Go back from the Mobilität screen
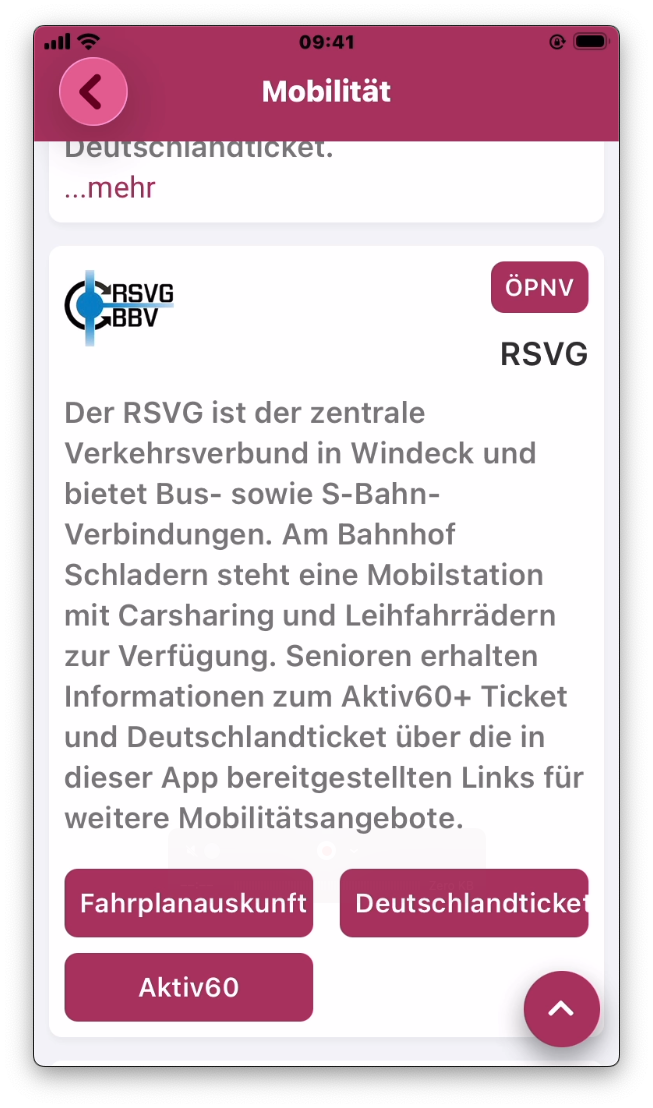Screen dimensions: 653x1108 (x=93, y=92)
